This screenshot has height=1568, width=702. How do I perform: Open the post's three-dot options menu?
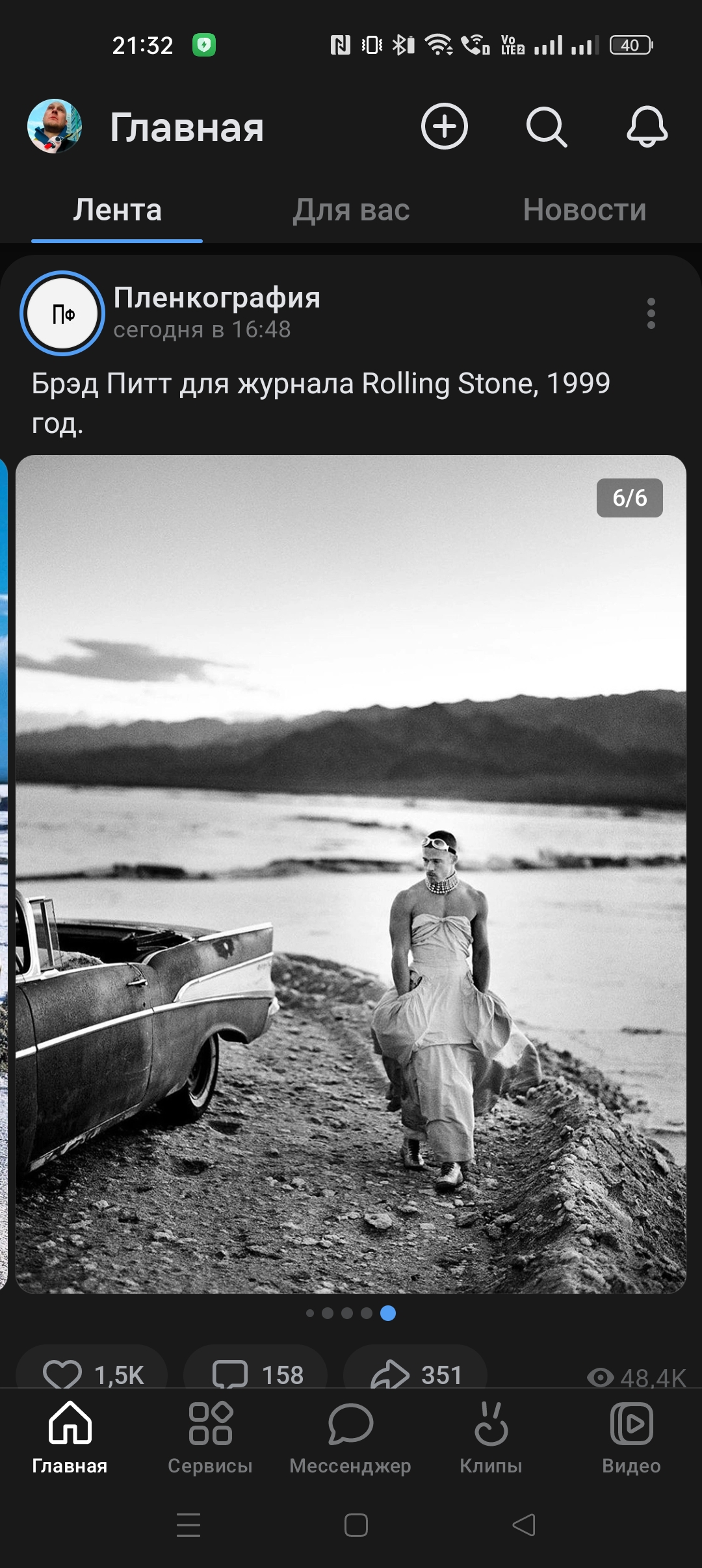(x=651, y=313)
